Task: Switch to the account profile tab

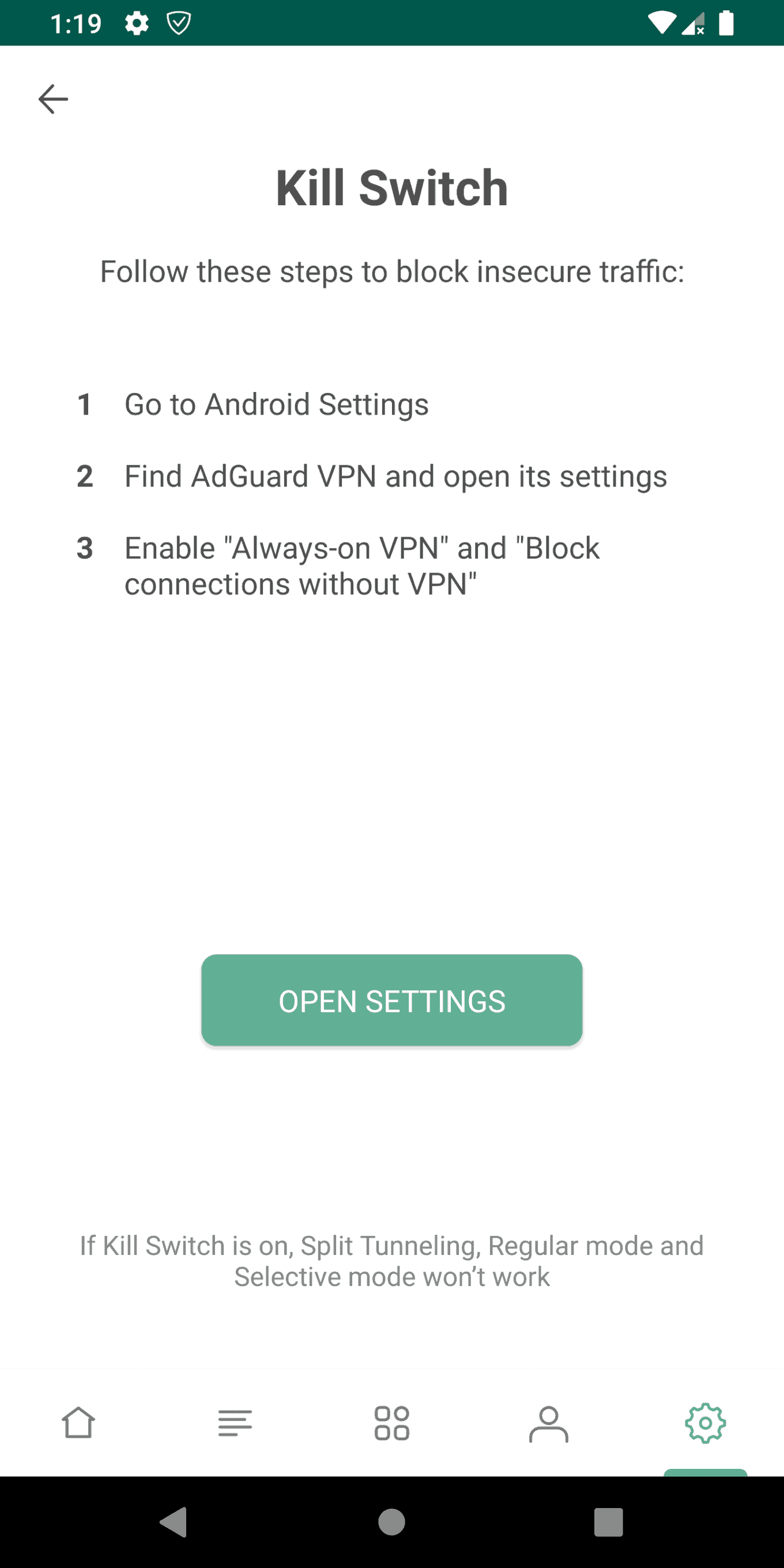Action: coord(548,1423)
